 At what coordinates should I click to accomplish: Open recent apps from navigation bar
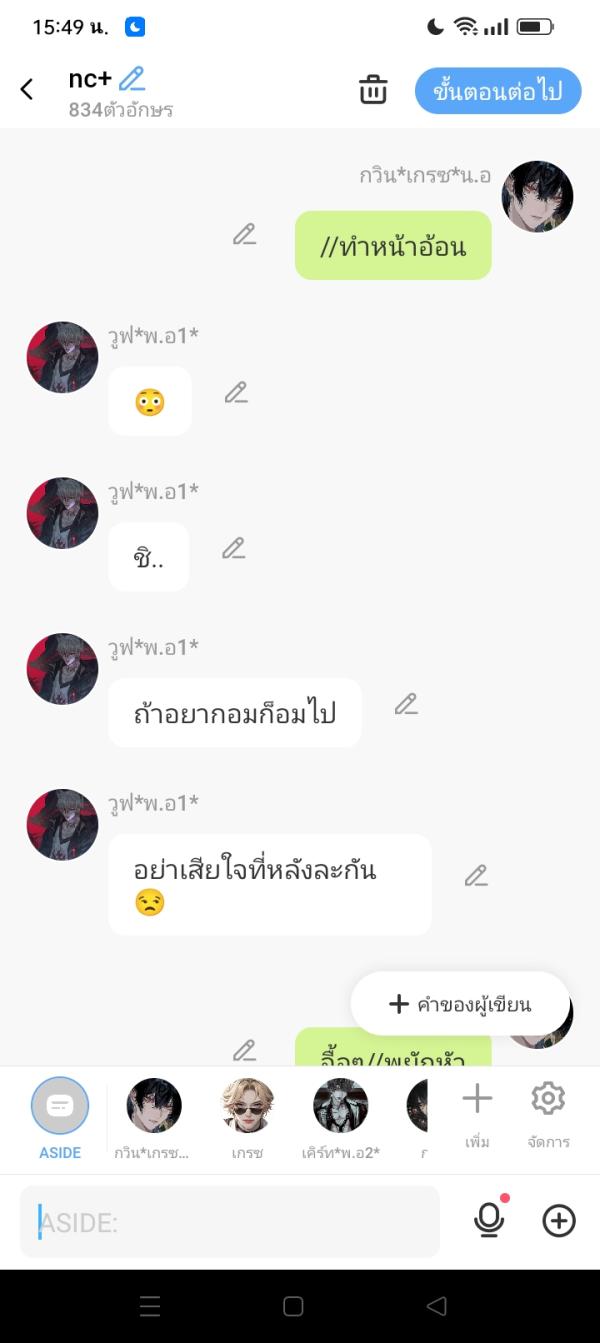(x=150, y=1306)
